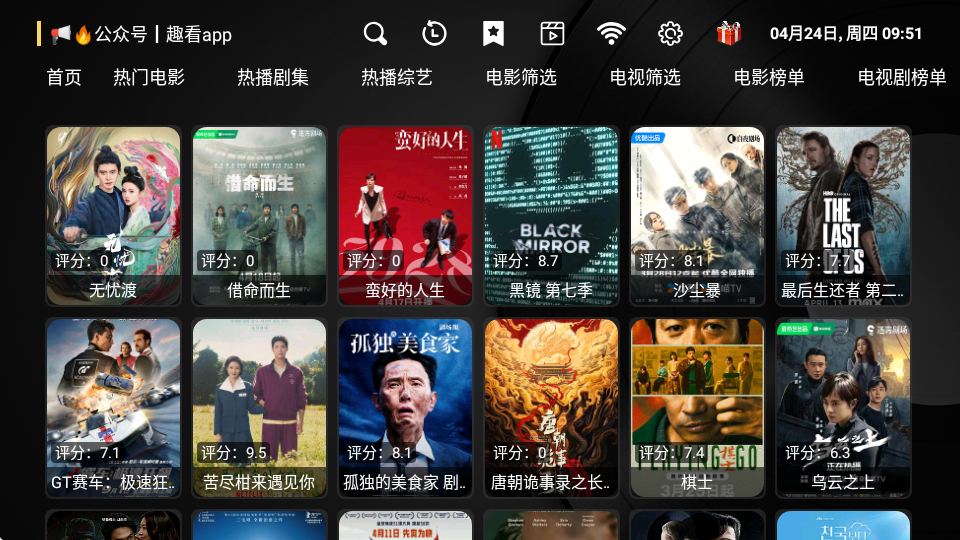The height and width of the screenshot is (540, 960).
Task: Open the favorites bookmark icon
Action: click(493, 34)
